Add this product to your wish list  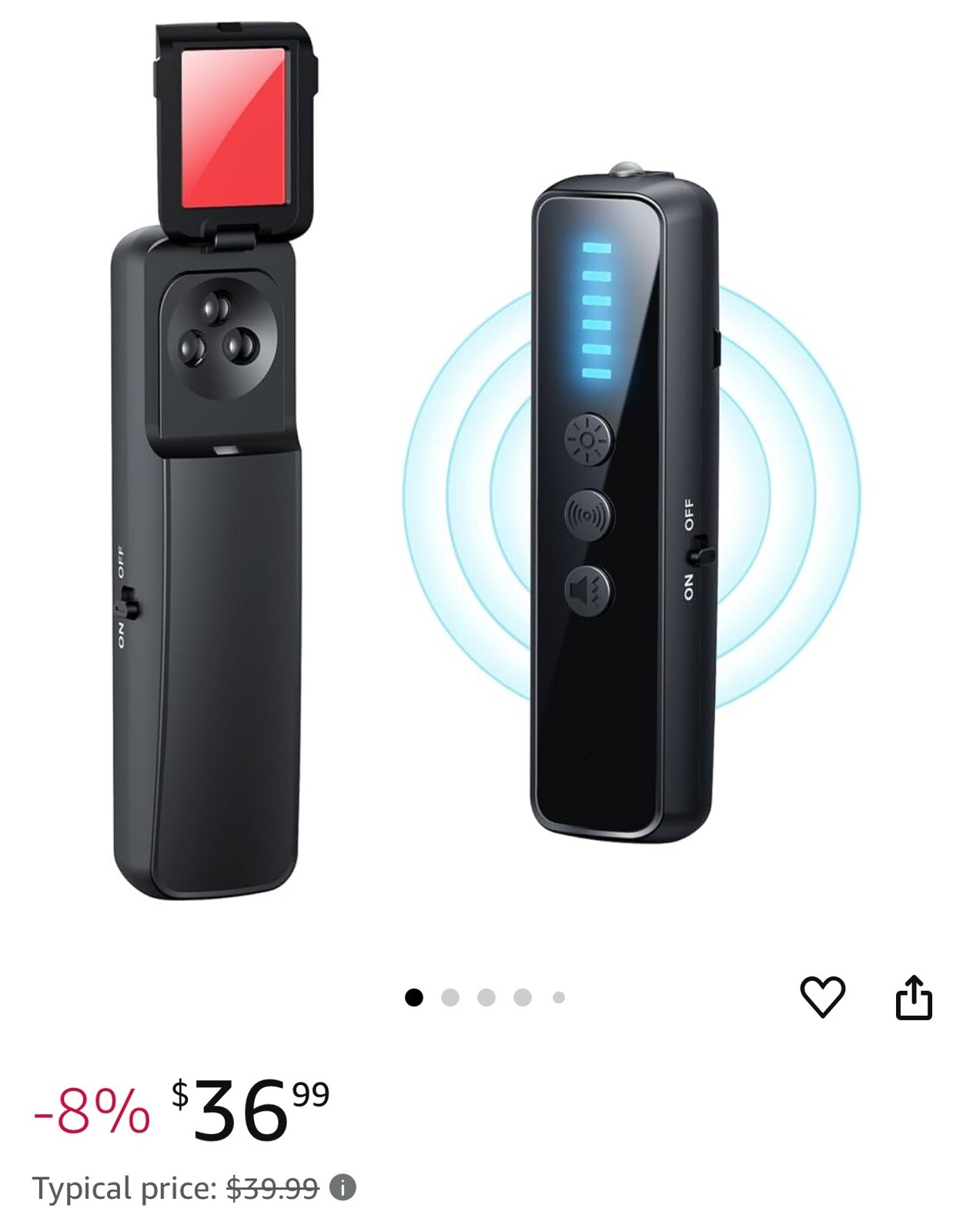coord(822,997)
